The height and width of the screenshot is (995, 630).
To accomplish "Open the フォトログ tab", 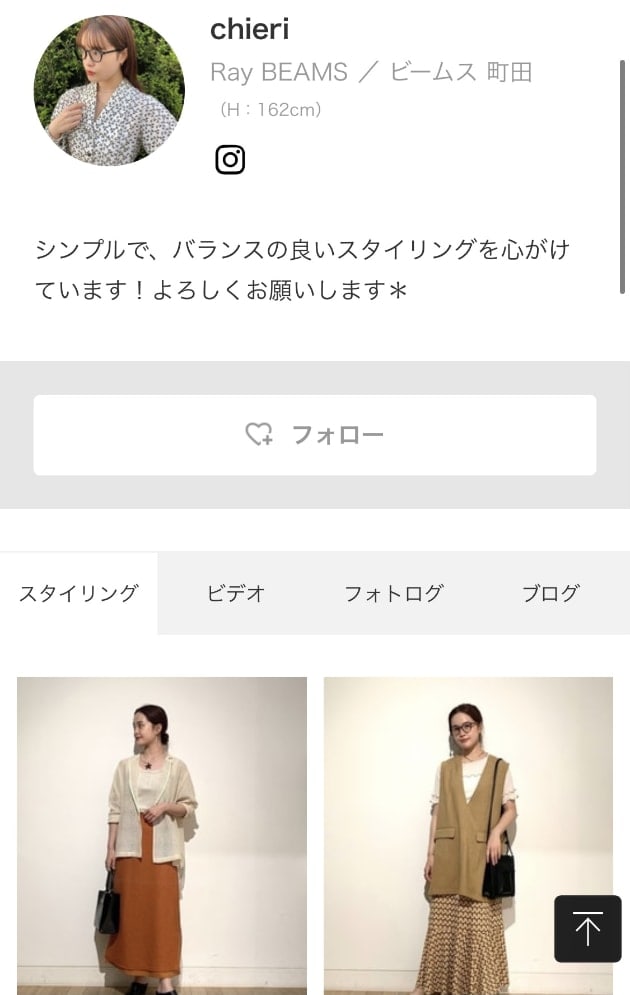I will click(x=393, y=593).
